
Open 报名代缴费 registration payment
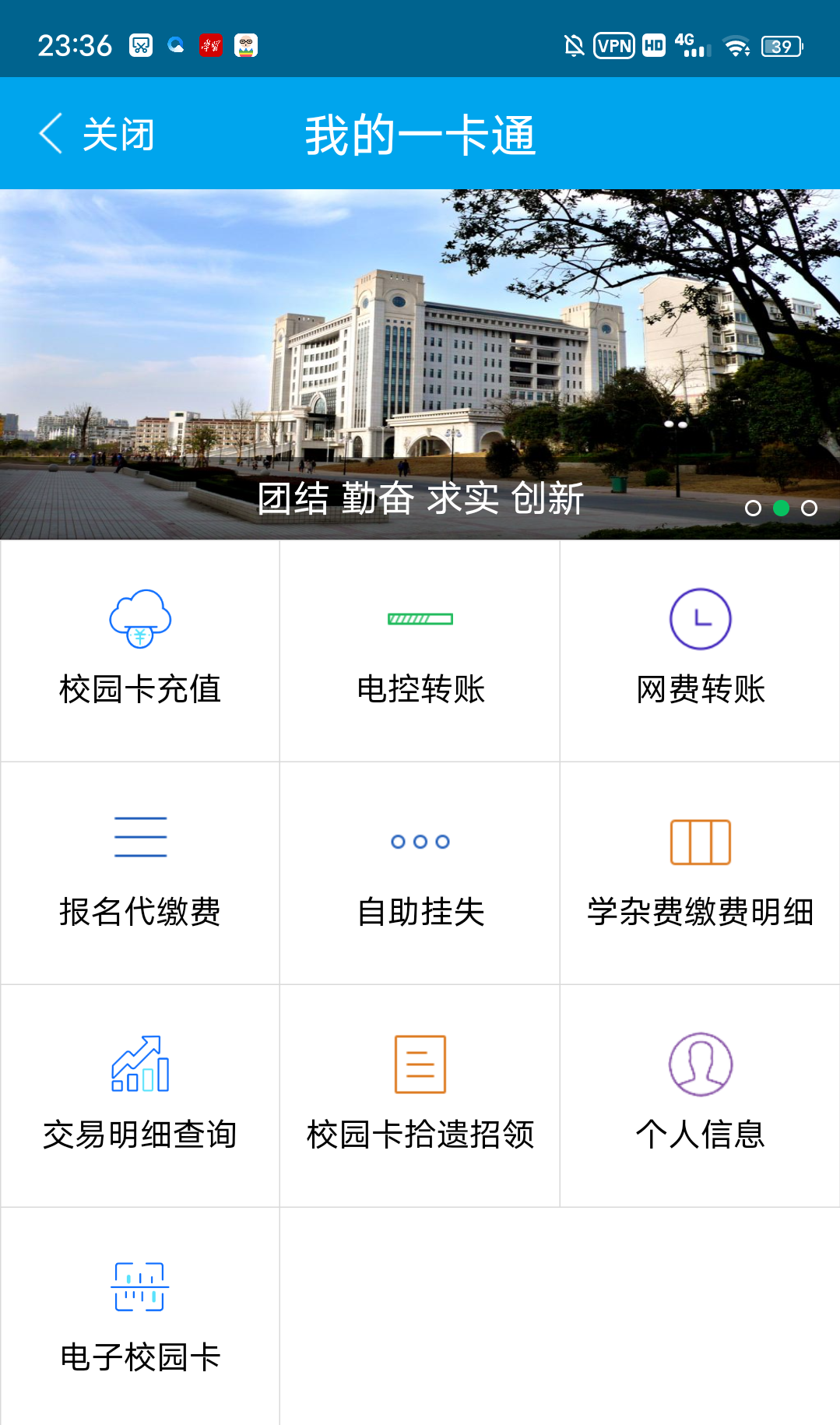pos(140,873)
